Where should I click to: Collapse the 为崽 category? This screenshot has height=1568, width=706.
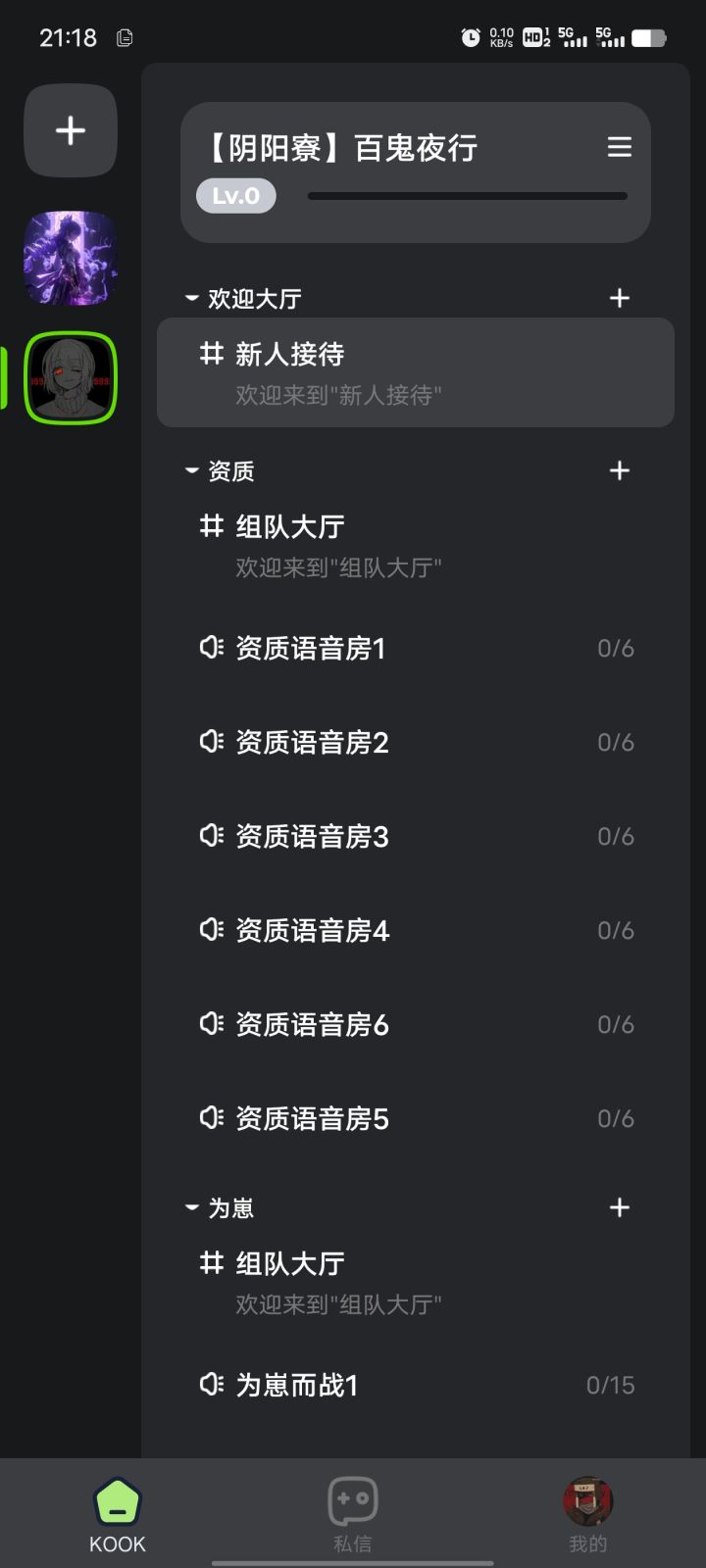(190, 1207)
